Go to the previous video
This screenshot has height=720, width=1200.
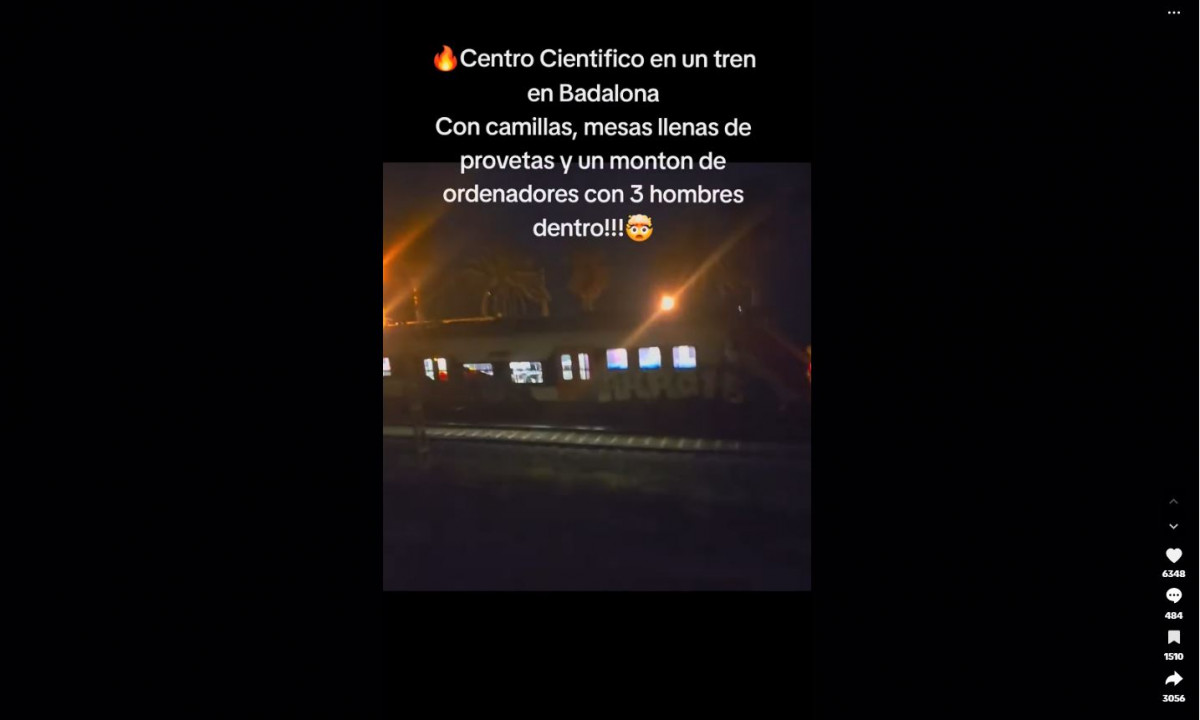pos(1174,502)
